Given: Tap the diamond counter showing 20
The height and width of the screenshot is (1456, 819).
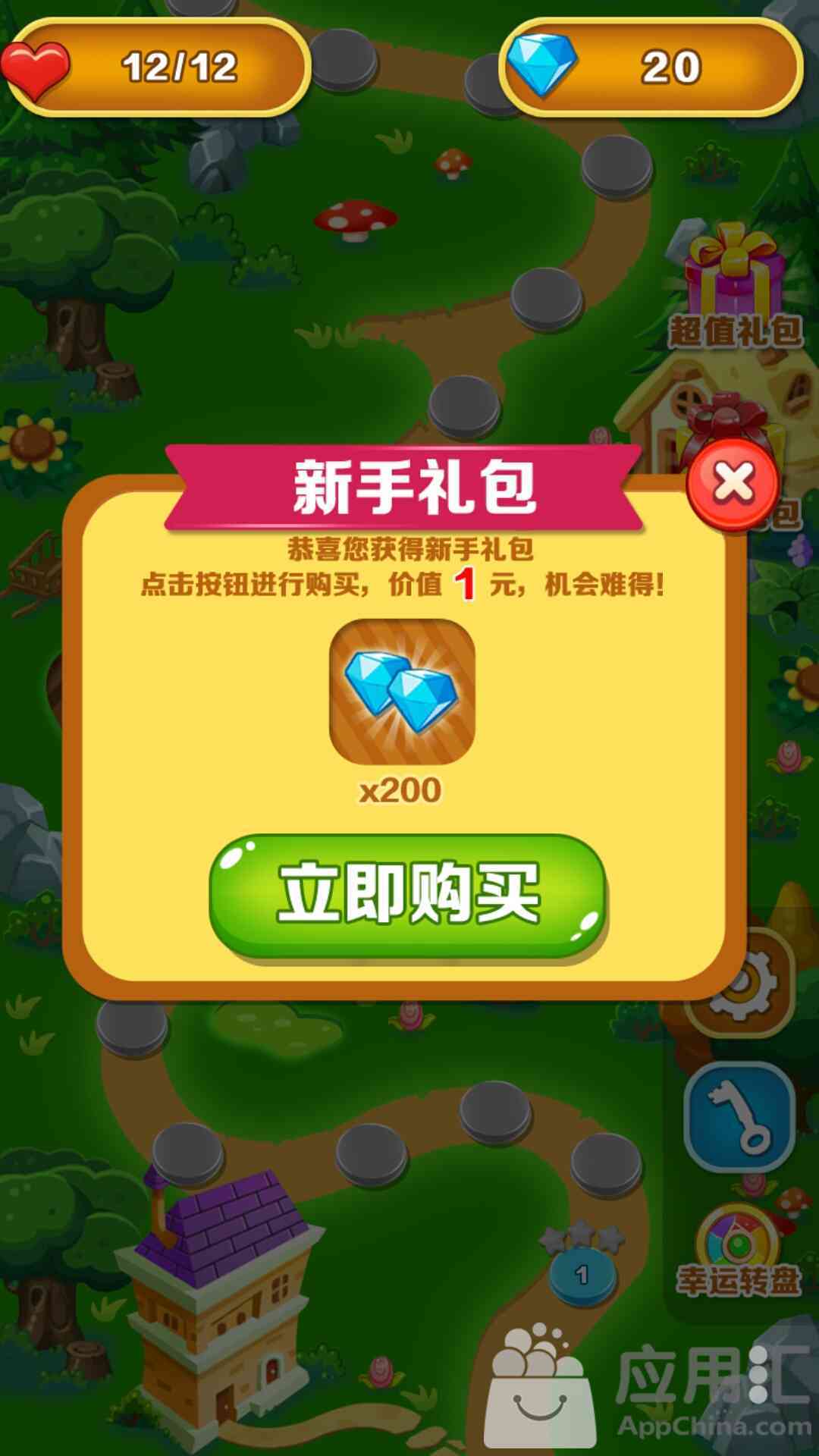Looking at the screenshot, I should point(651,67).
